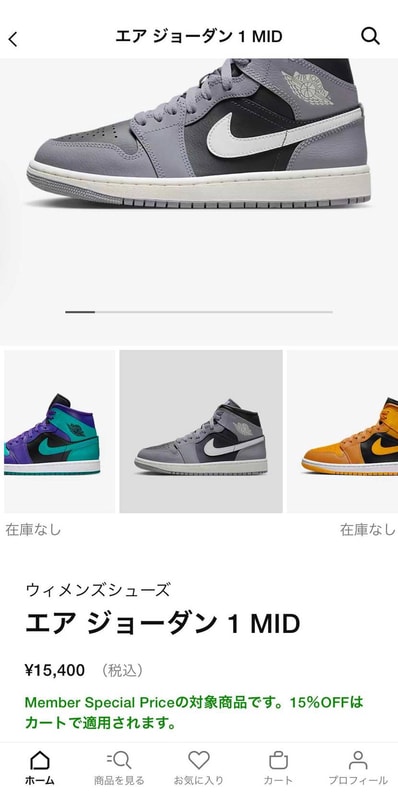Open the 商品を見る tab
This screenshot has height=792, width=398.
[x=119, y=768]
